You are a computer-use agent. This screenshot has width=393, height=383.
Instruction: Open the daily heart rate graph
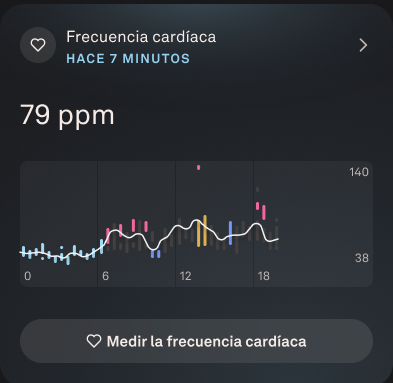pyautogui.click(x=196, y=224)
